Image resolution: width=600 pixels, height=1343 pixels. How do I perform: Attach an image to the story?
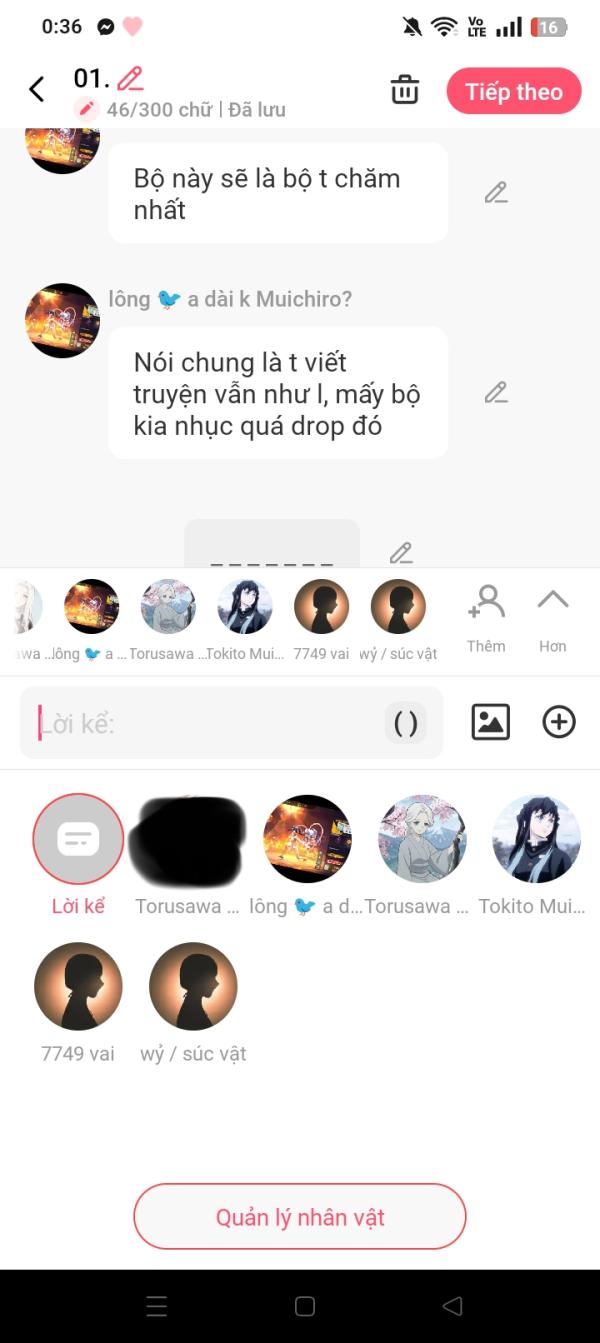[x=490, y=722]
